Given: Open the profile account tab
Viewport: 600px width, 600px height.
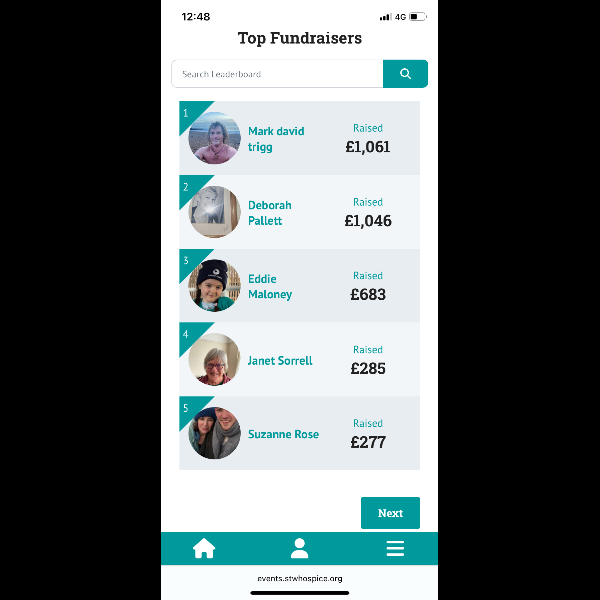Looking at the screenshot, I should [299, 548].
